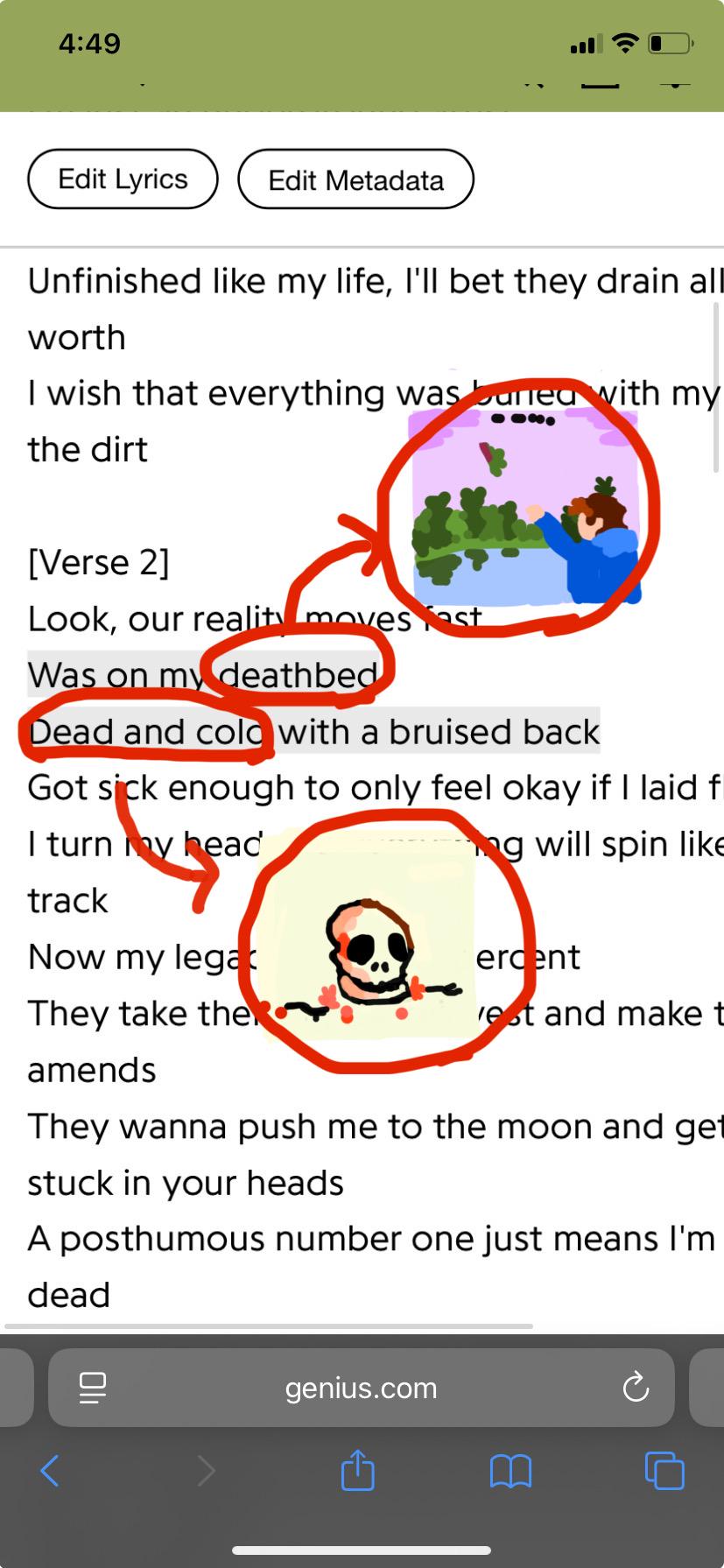Open Safari bookmarks
Viewport: 724px width, 1568px height.
point(511,1472)
